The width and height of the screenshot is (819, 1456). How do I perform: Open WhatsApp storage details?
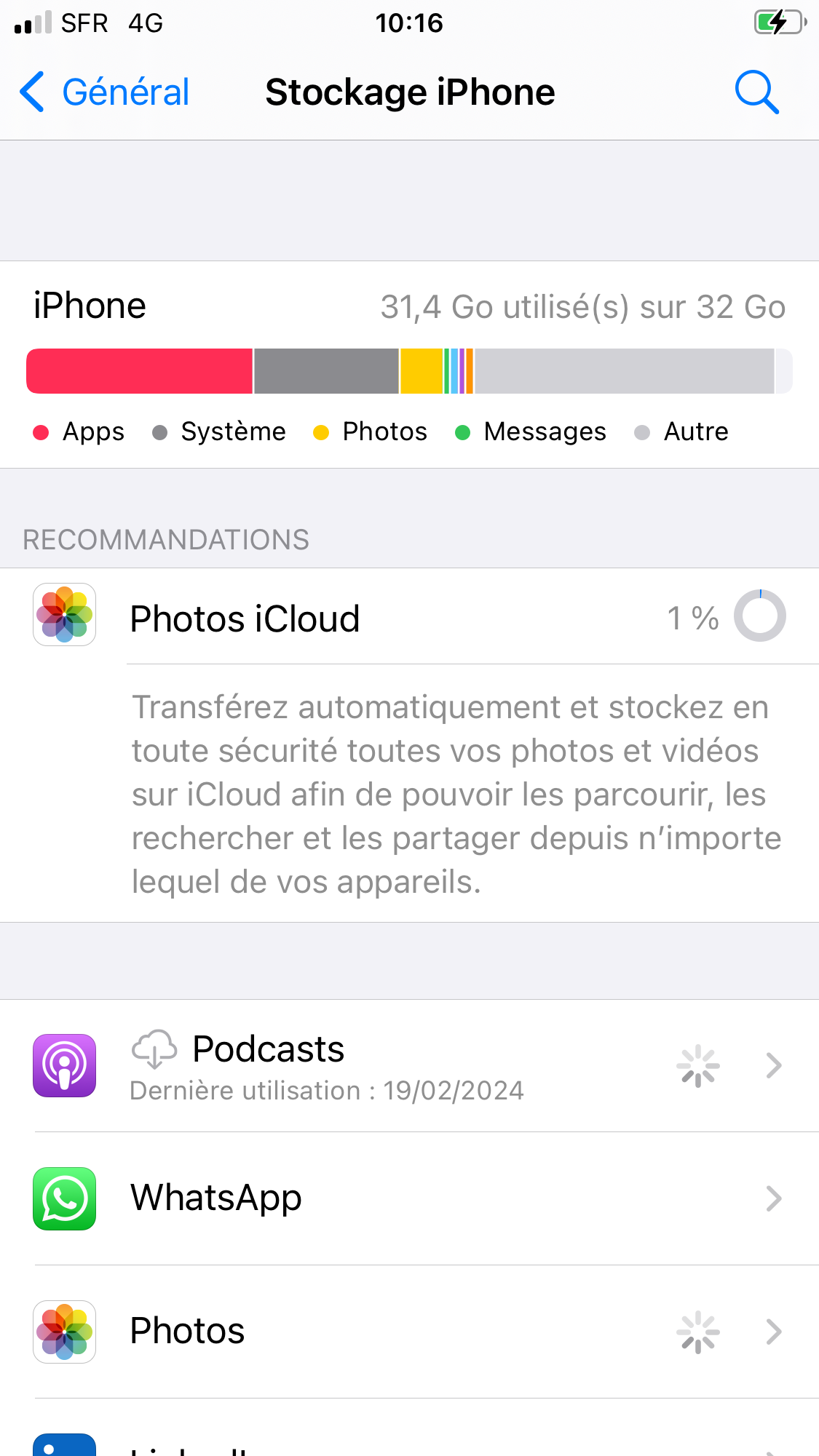pos(408,1198)
